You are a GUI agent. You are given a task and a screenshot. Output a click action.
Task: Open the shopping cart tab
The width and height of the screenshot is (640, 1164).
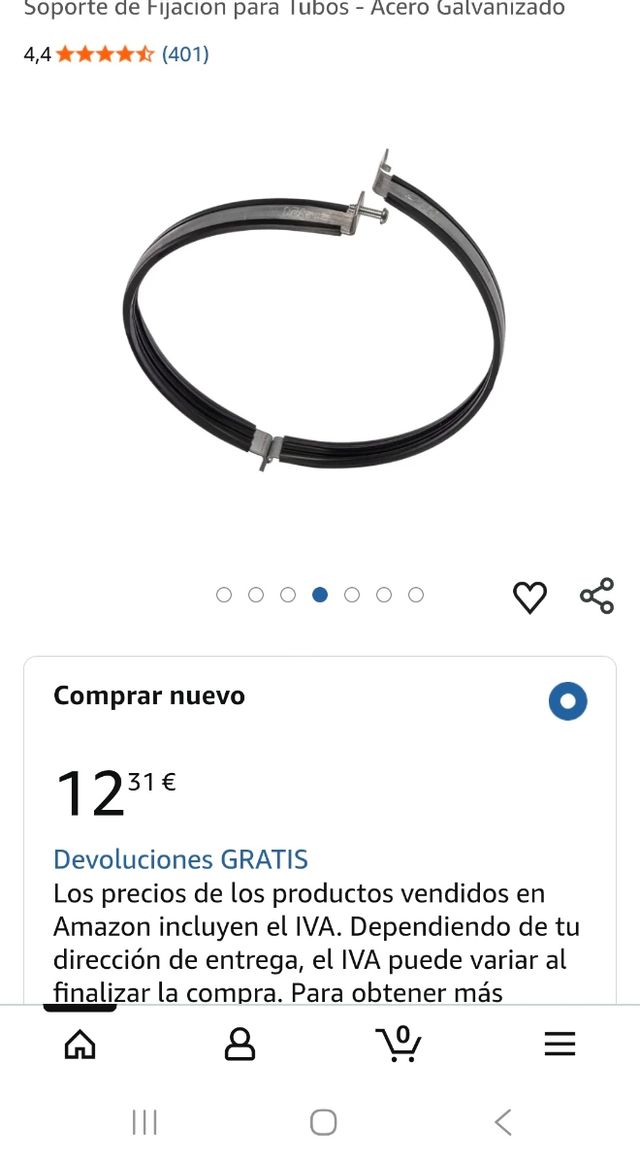click(399, 1043)
